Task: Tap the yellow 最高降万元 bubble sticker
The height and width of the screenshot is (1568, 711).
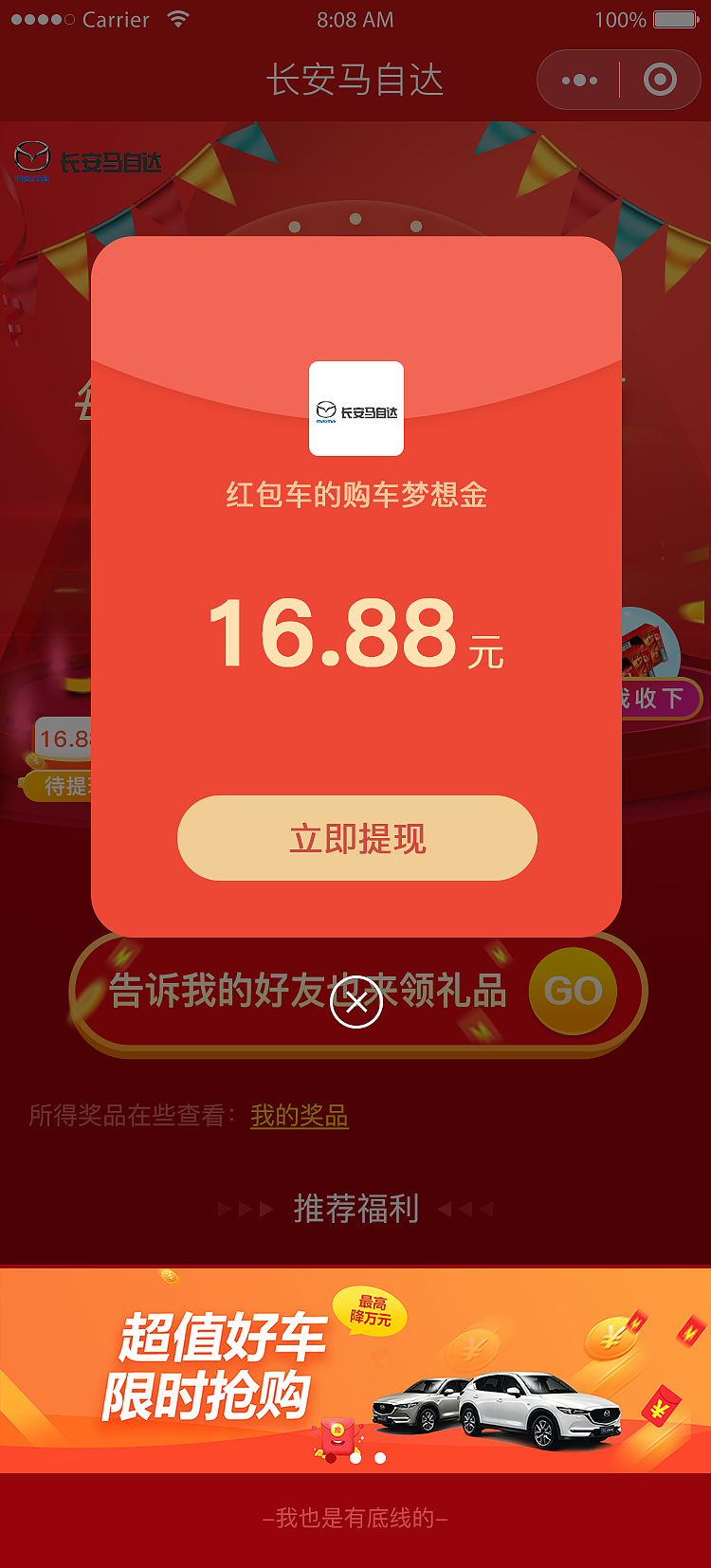Action: 370,1310
